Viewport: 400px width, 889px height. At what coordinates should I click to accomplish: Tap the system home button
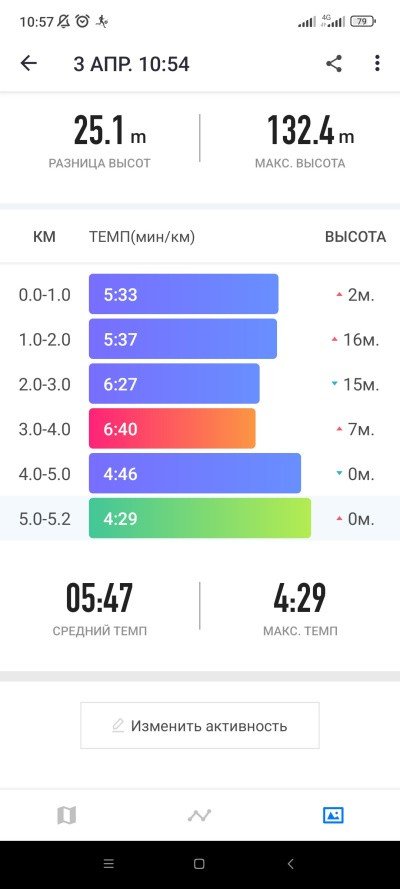coord(199,863)
